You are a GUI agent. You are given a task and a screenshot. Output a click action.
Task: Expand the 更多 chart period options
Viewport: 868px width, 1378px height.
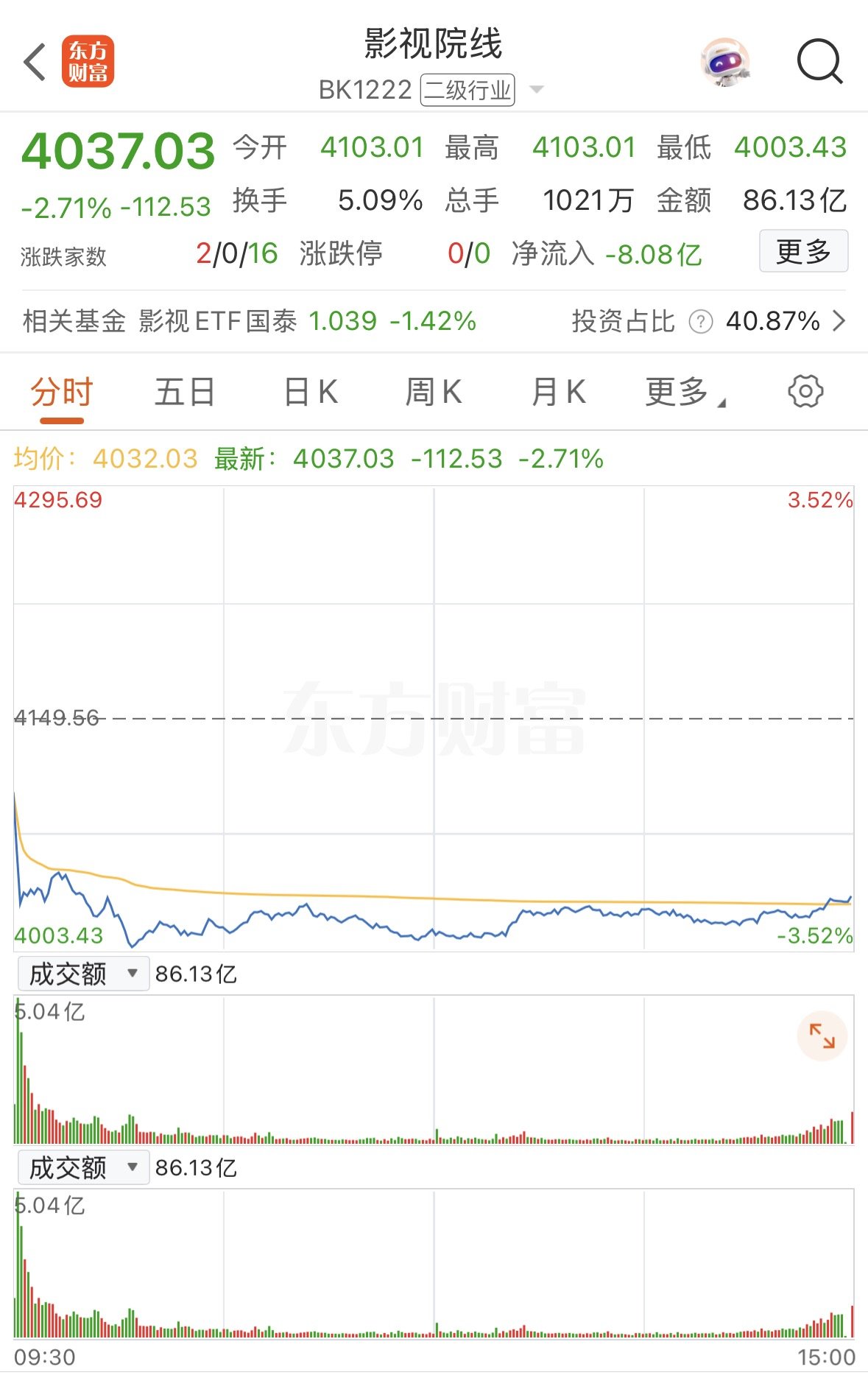(x=685, y=392)
